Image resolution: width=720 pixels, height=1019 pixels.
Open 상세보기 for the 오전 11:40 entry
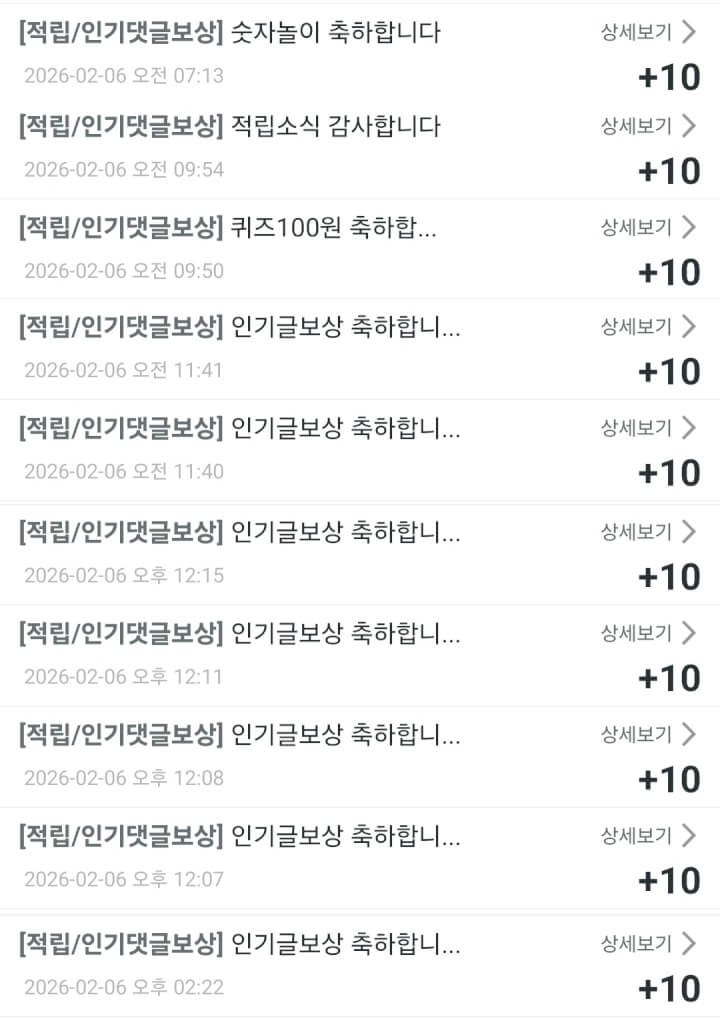(647, 428)
